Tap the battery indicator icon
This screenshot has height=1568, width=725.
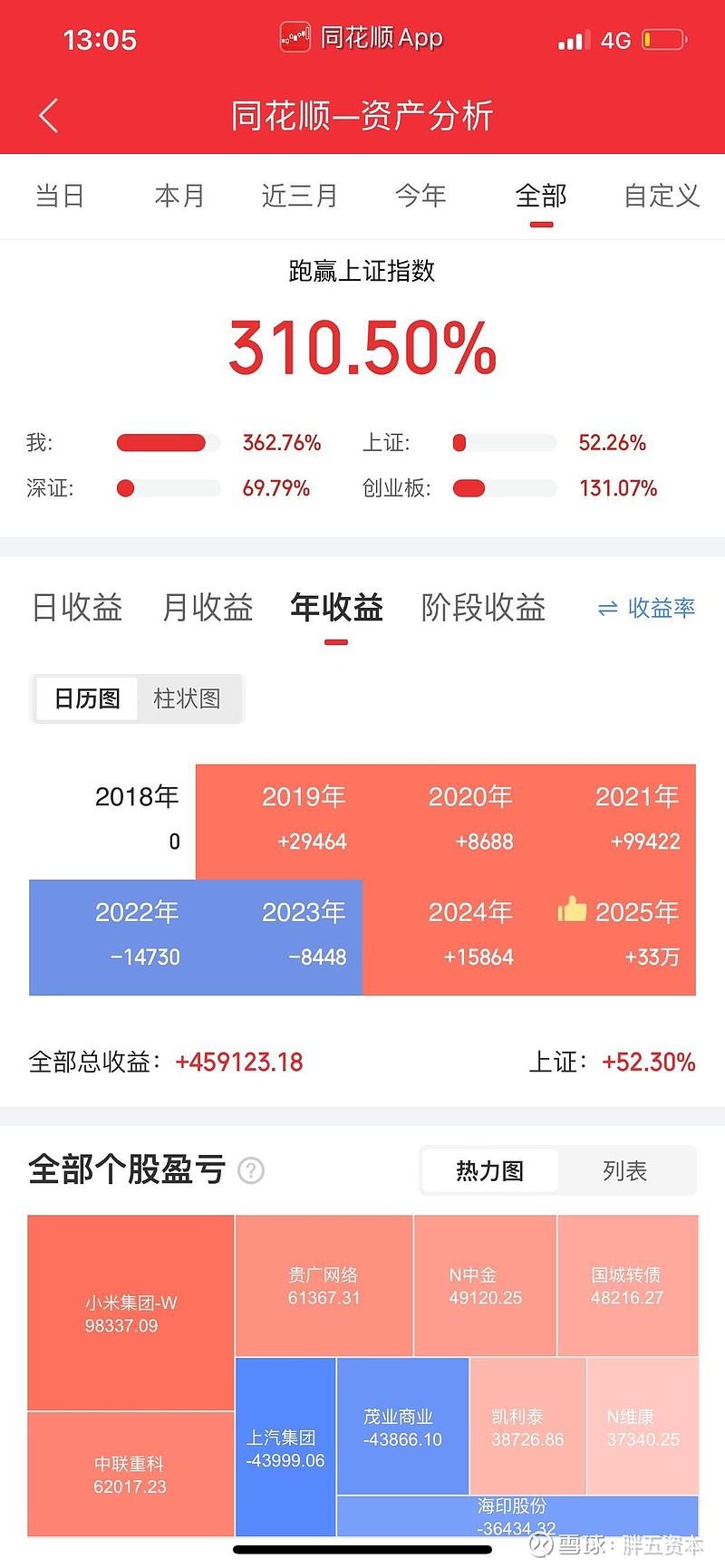tap(661, 39)
